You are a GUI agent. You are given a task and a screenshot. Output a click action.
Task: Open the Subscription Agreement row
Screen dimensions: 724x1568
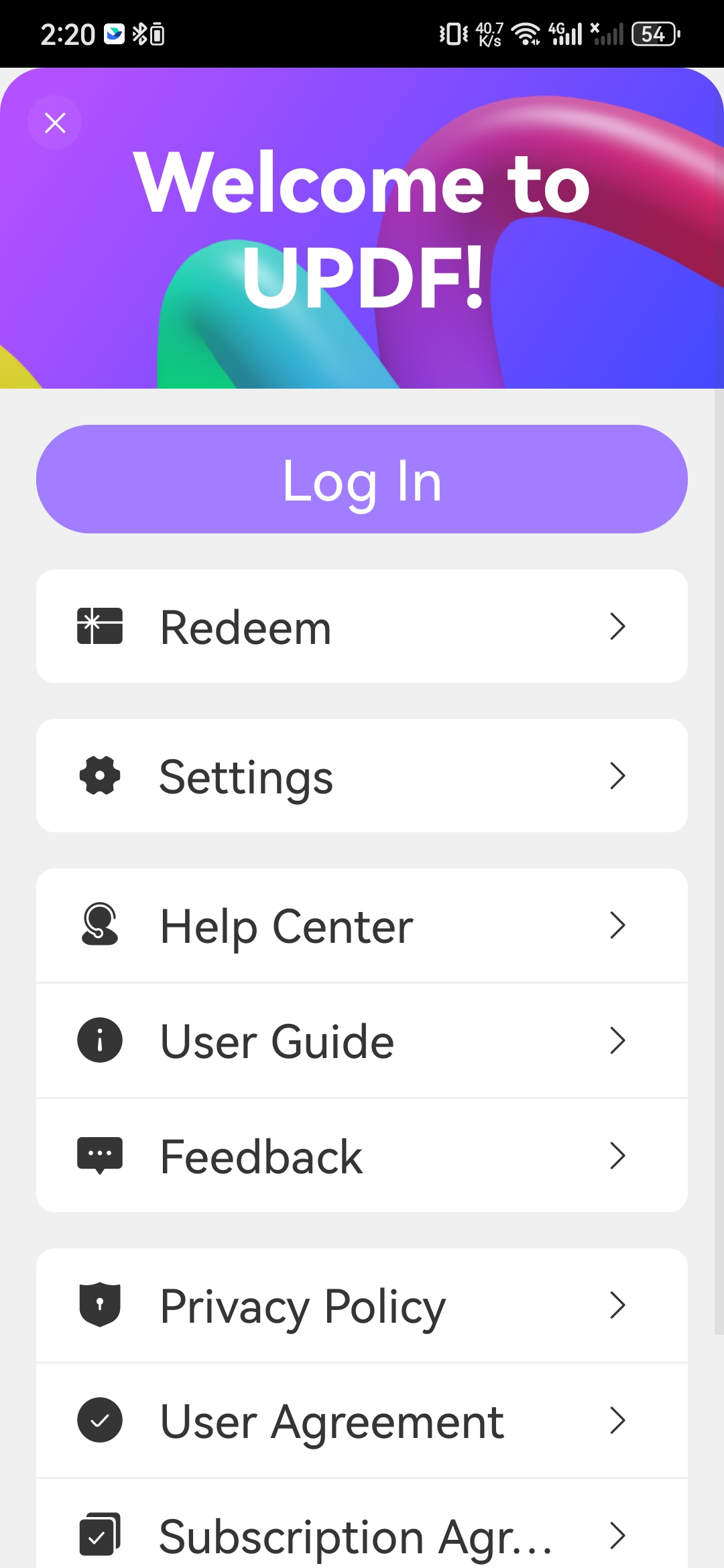point(362,1534)
